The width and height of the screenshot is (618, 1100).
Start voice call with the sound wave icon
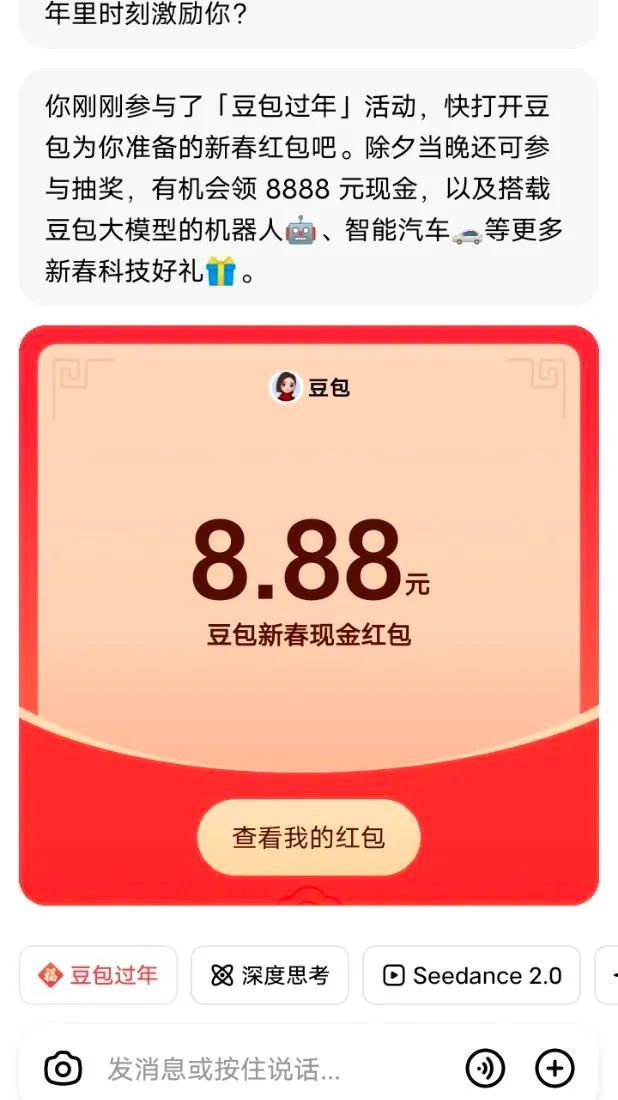[x=486, y=1069]
